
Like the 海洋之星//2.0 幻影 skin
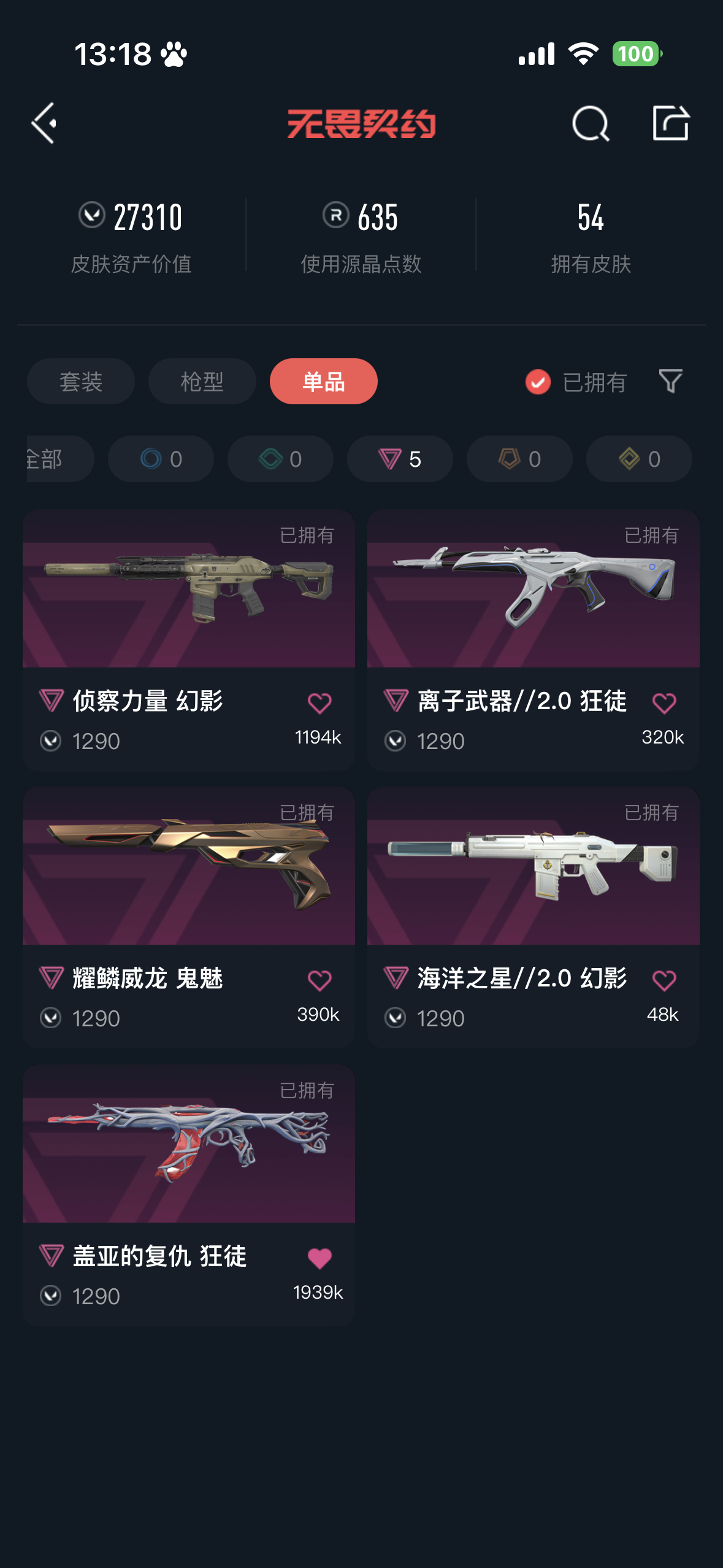point(664,980)
